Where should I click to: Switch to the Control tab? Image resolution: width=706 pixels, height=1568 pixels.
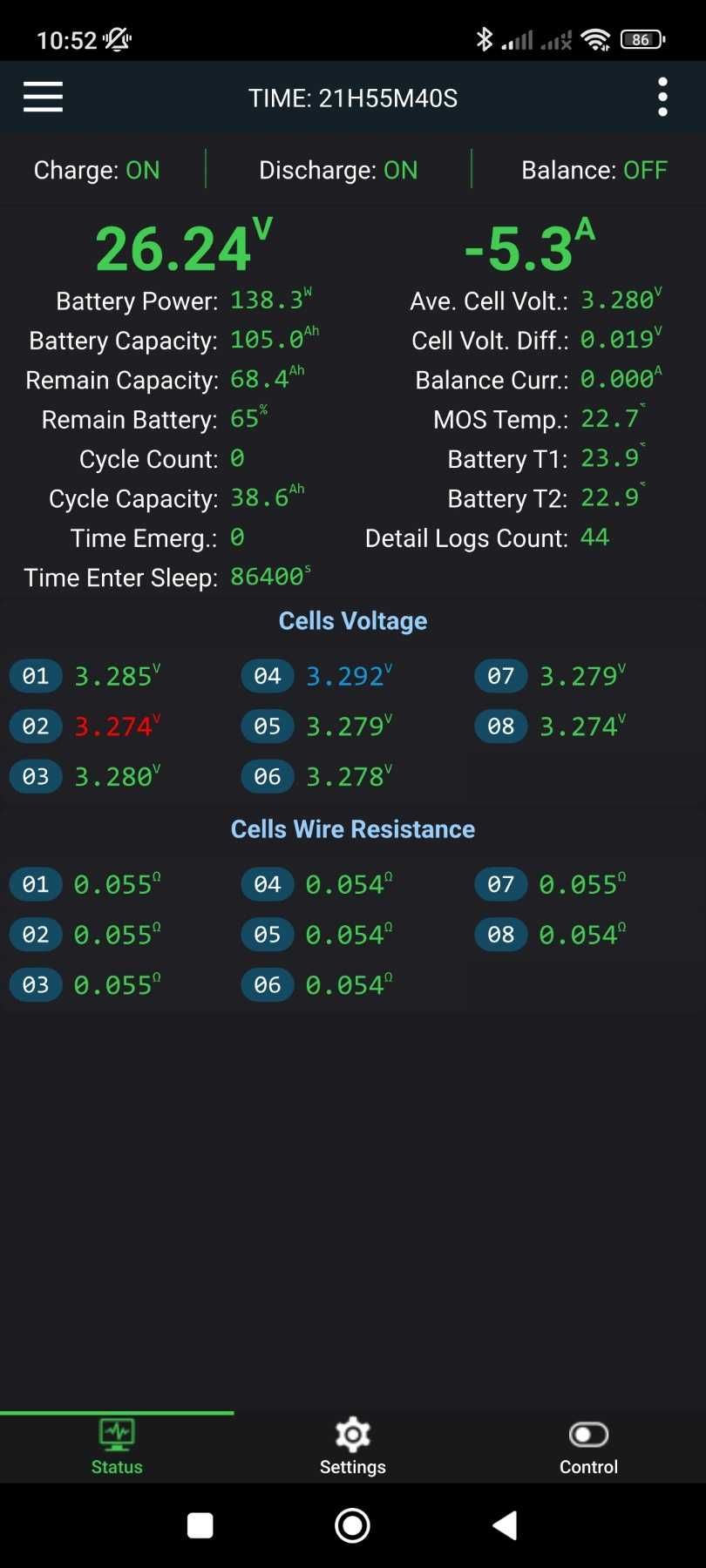[588, 1447]
